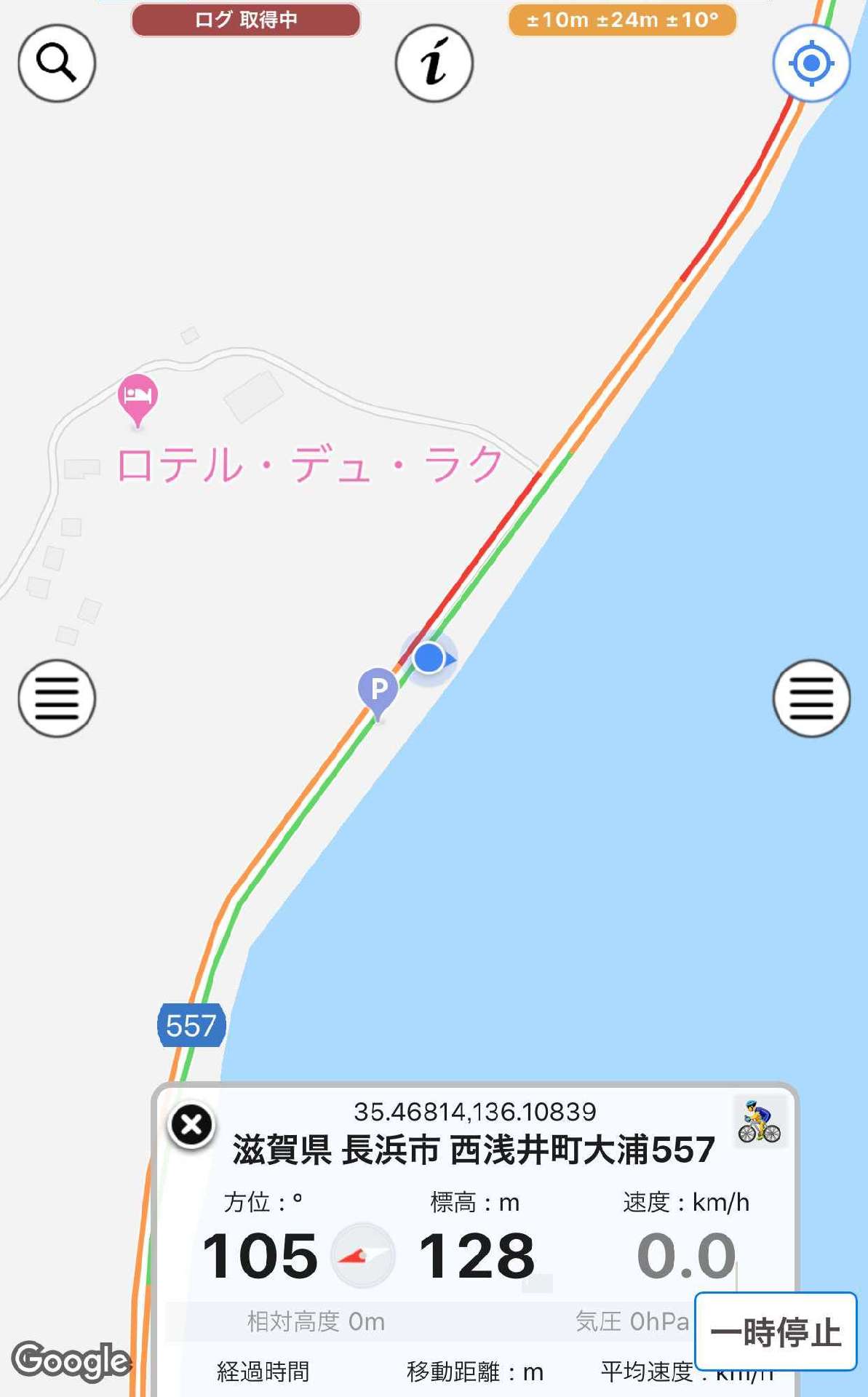
Task: Open the map search magnifier
Action: tap(57, 63)
